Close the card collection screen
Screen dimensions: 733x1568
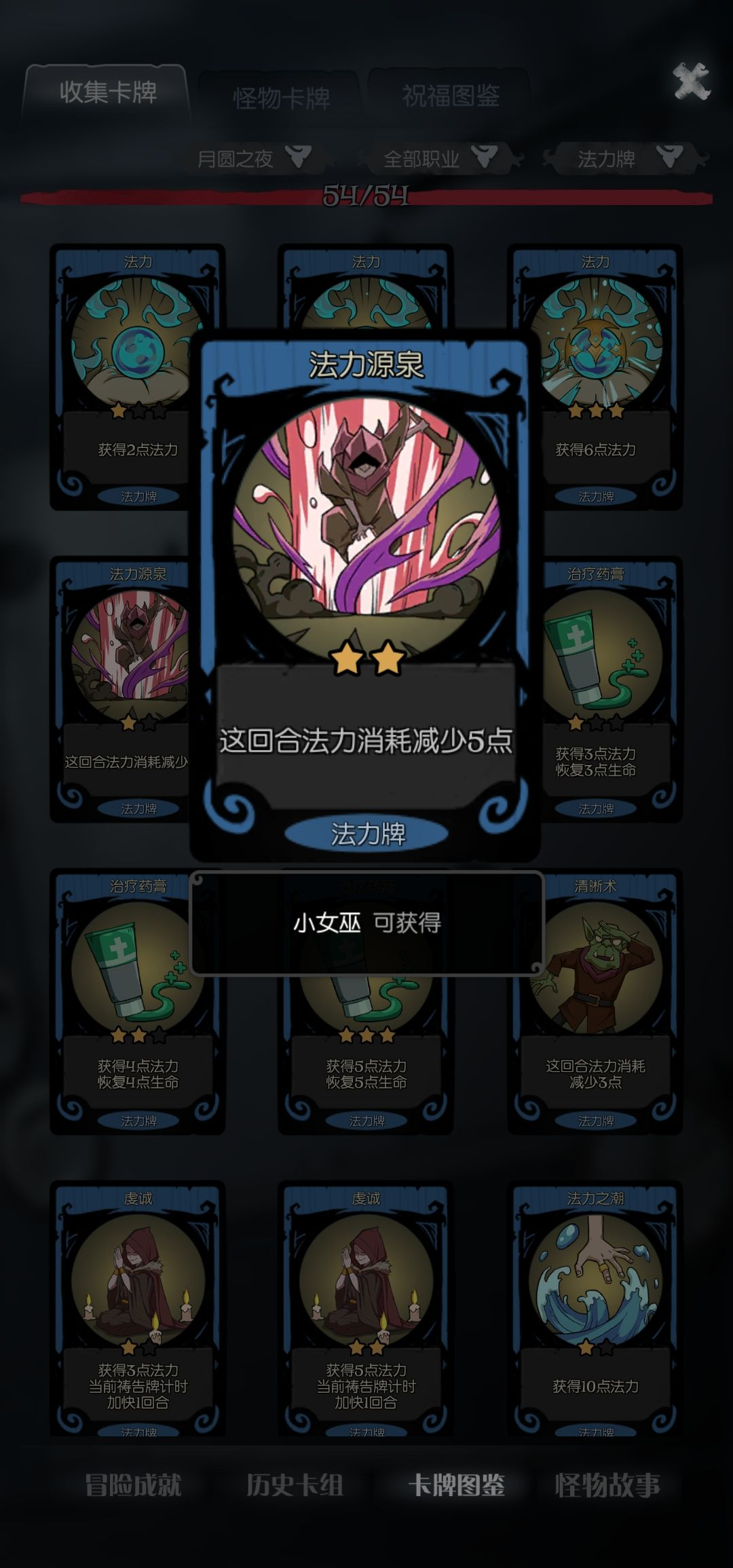[691, 82]
